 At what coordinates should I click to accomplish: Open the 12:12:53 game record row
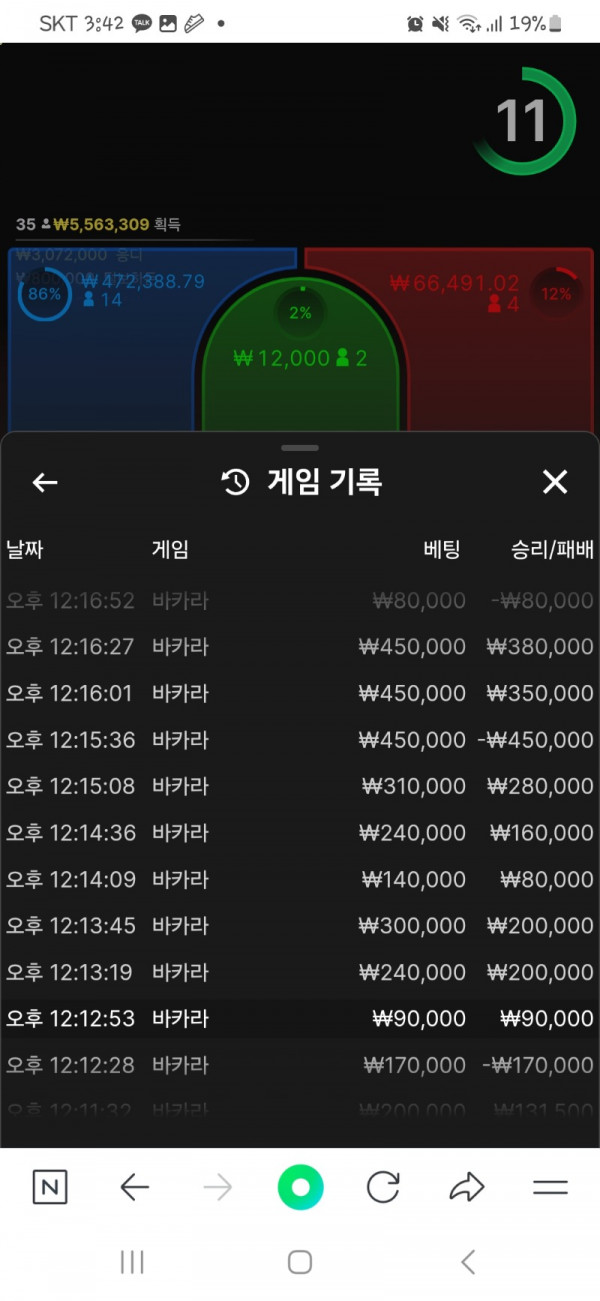[x=300, y=1019]
